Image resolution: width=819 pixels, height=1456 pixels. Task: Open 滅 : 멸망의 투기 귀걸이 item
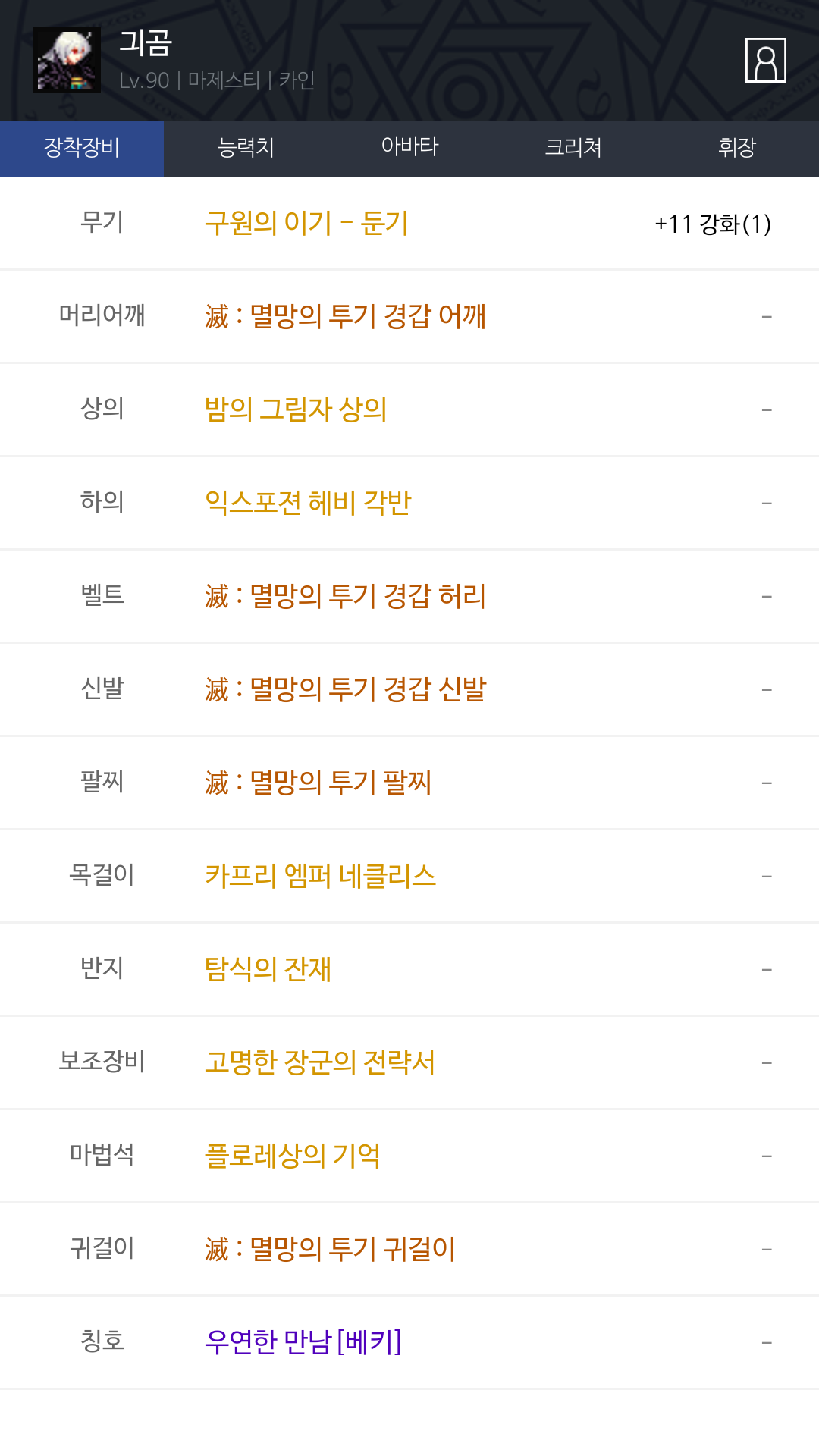pos(331,1249)
